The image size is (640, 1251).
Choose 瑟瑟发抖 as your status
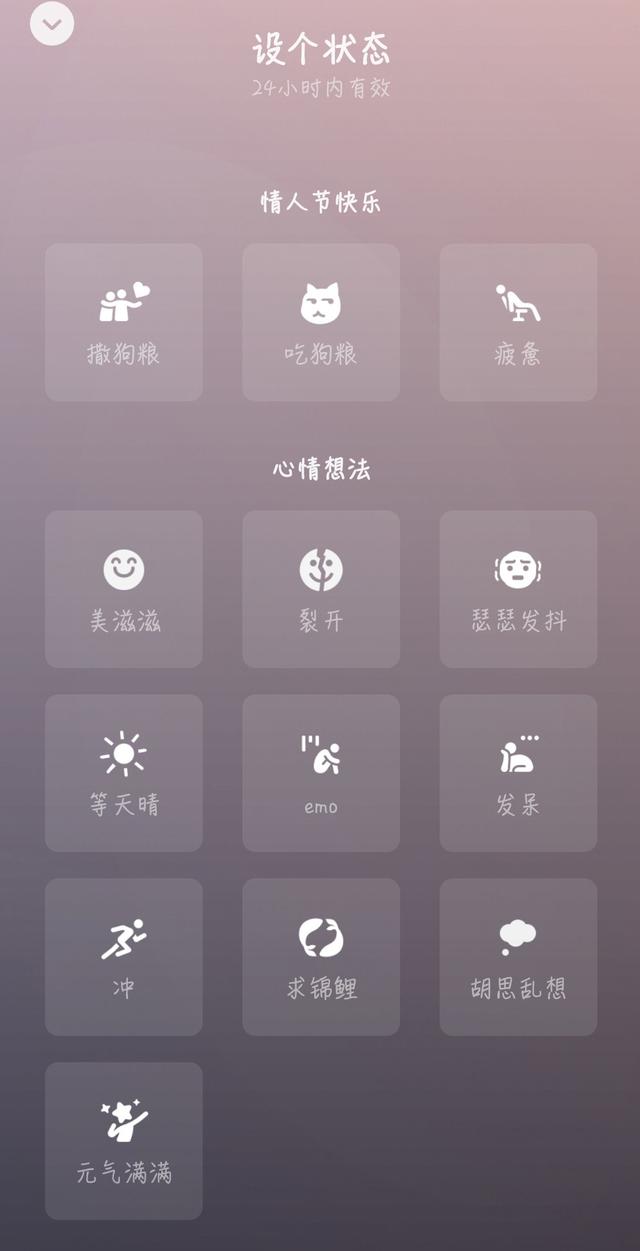click(518, 589)
